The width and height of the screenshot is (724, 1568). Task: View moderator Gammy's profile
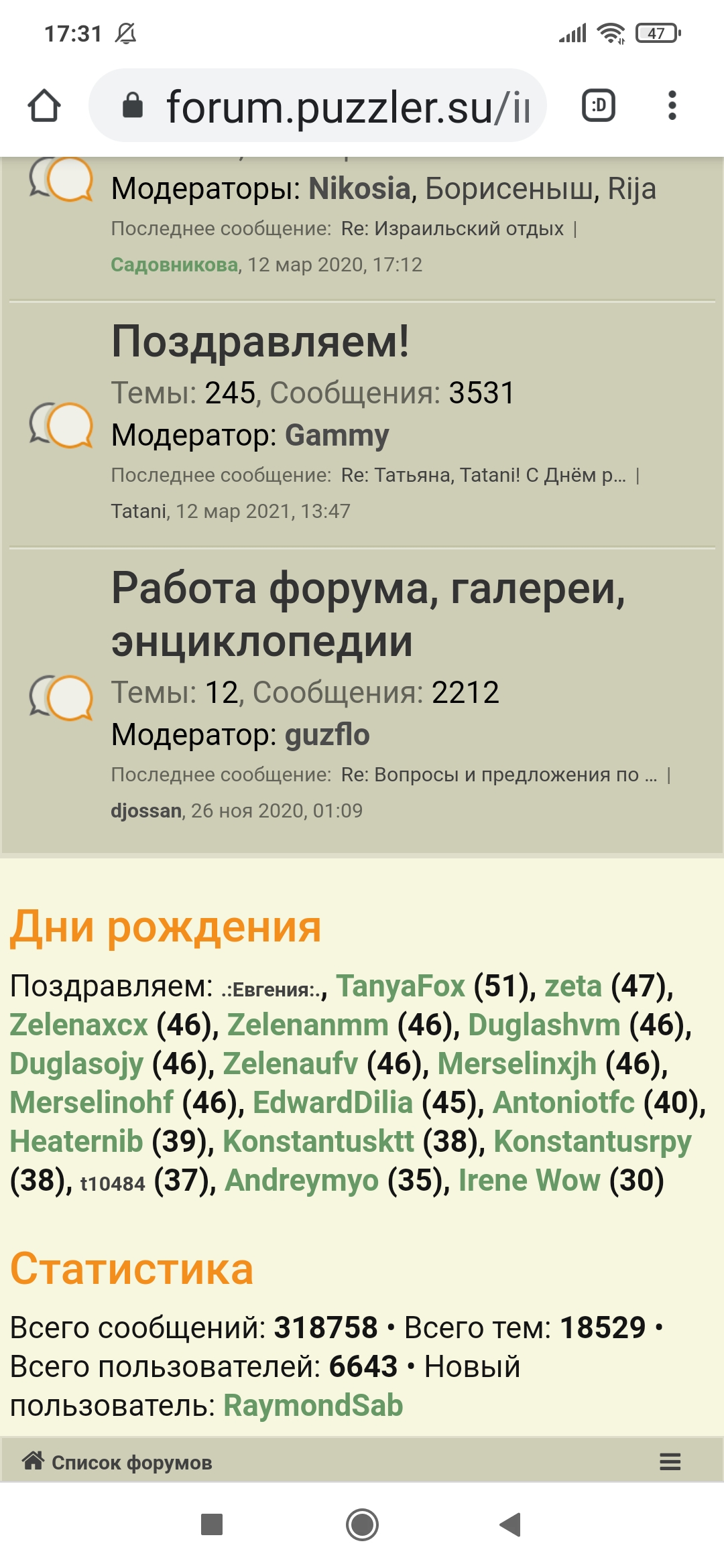[x=337, y=436]
